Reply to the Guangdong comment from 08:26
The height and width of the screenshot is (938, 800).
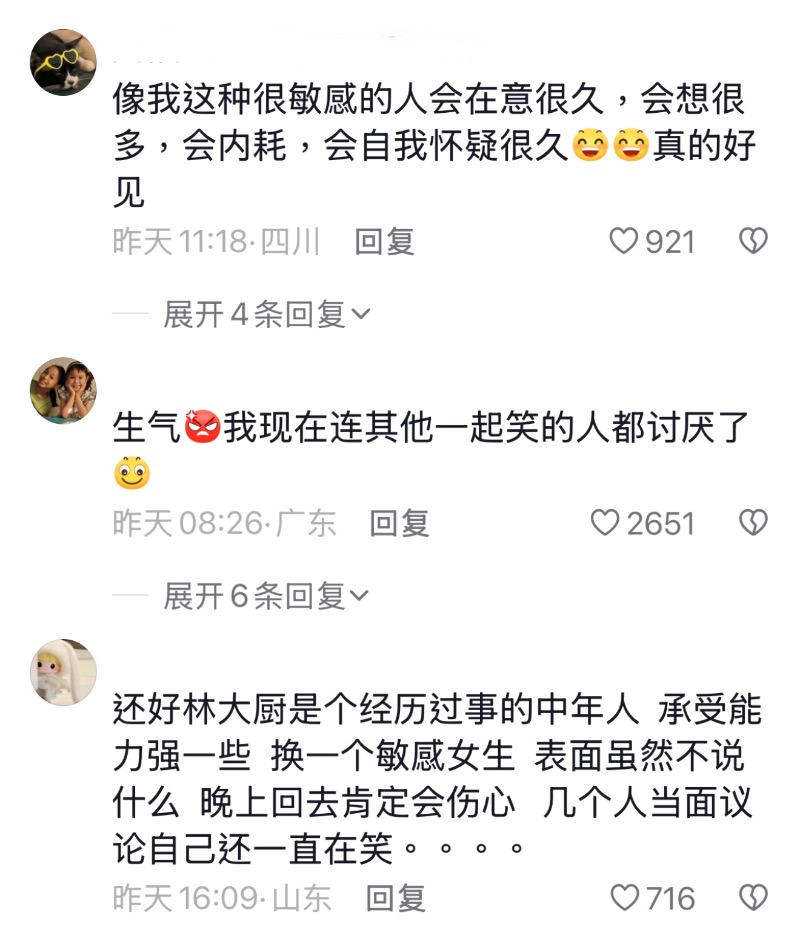click(x=399, y=523)
